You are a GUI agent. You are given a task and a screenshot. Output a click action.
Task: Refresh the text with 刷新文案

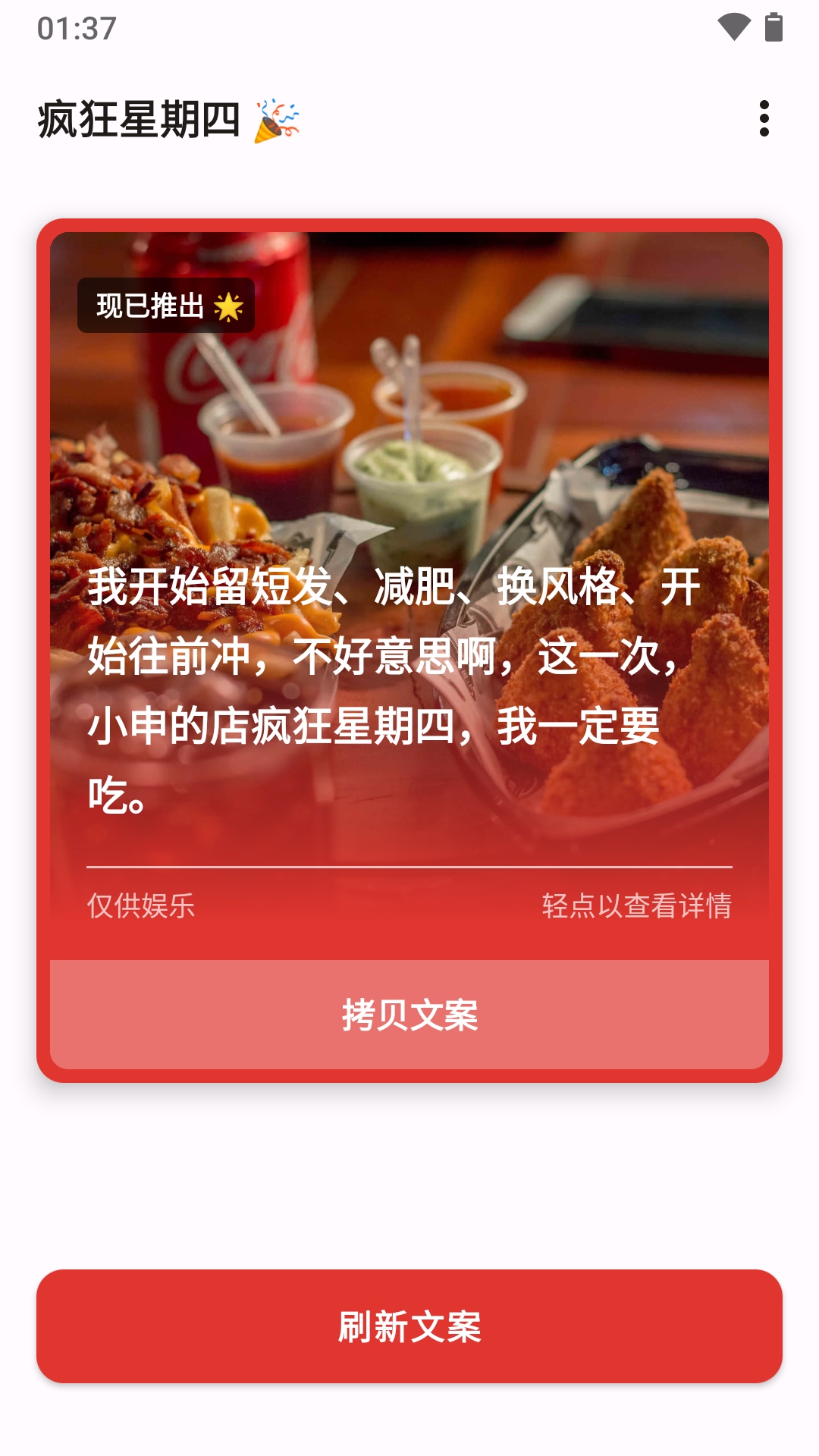pyautogui.click(x=409, y=1326)
